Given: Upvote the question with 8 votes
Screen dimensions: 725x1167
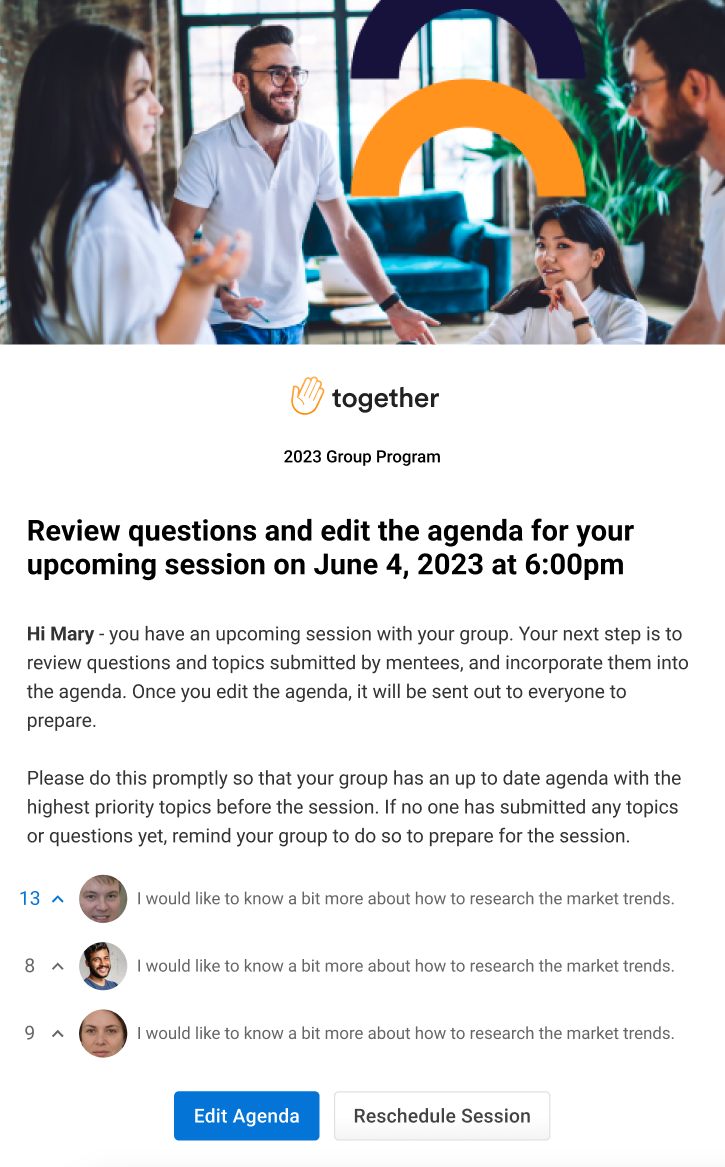Looking at the screenshot, I should click(57, 966).
